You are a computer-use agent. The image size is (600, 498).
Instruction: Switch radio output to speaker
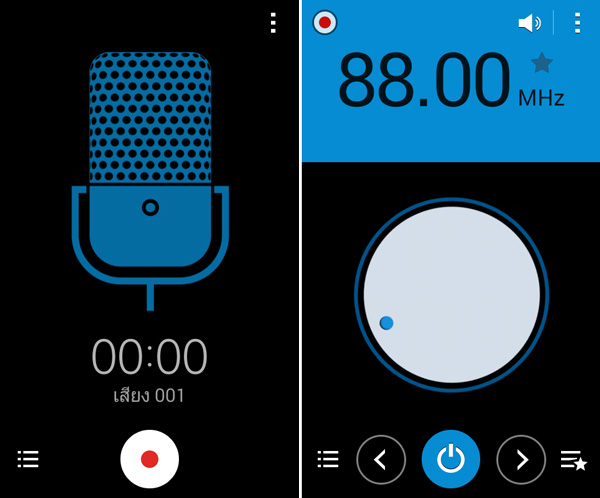[x=529, y=23]
